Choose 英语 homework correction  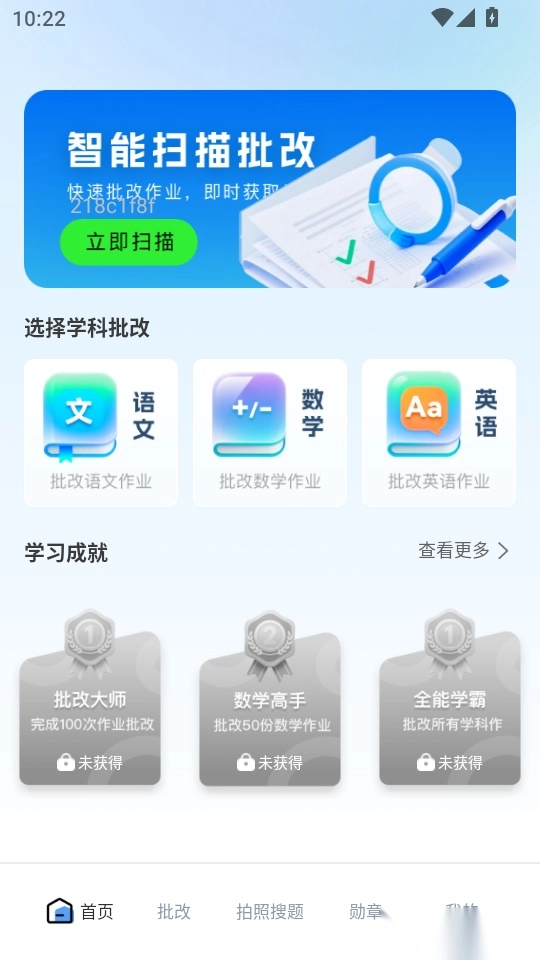(x=439, y=433)
